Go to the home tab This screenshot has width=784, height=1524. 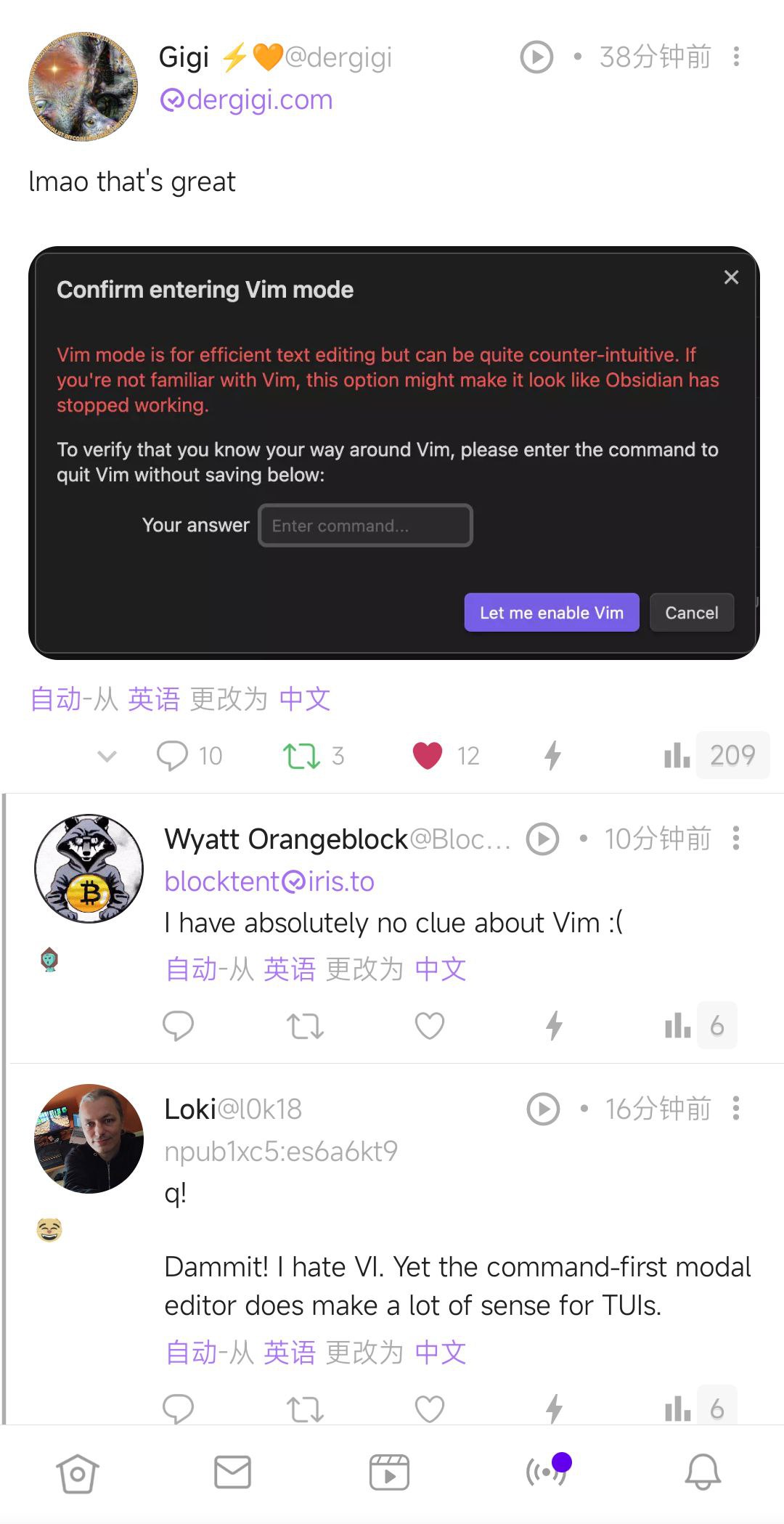[x=77, y=1473]
